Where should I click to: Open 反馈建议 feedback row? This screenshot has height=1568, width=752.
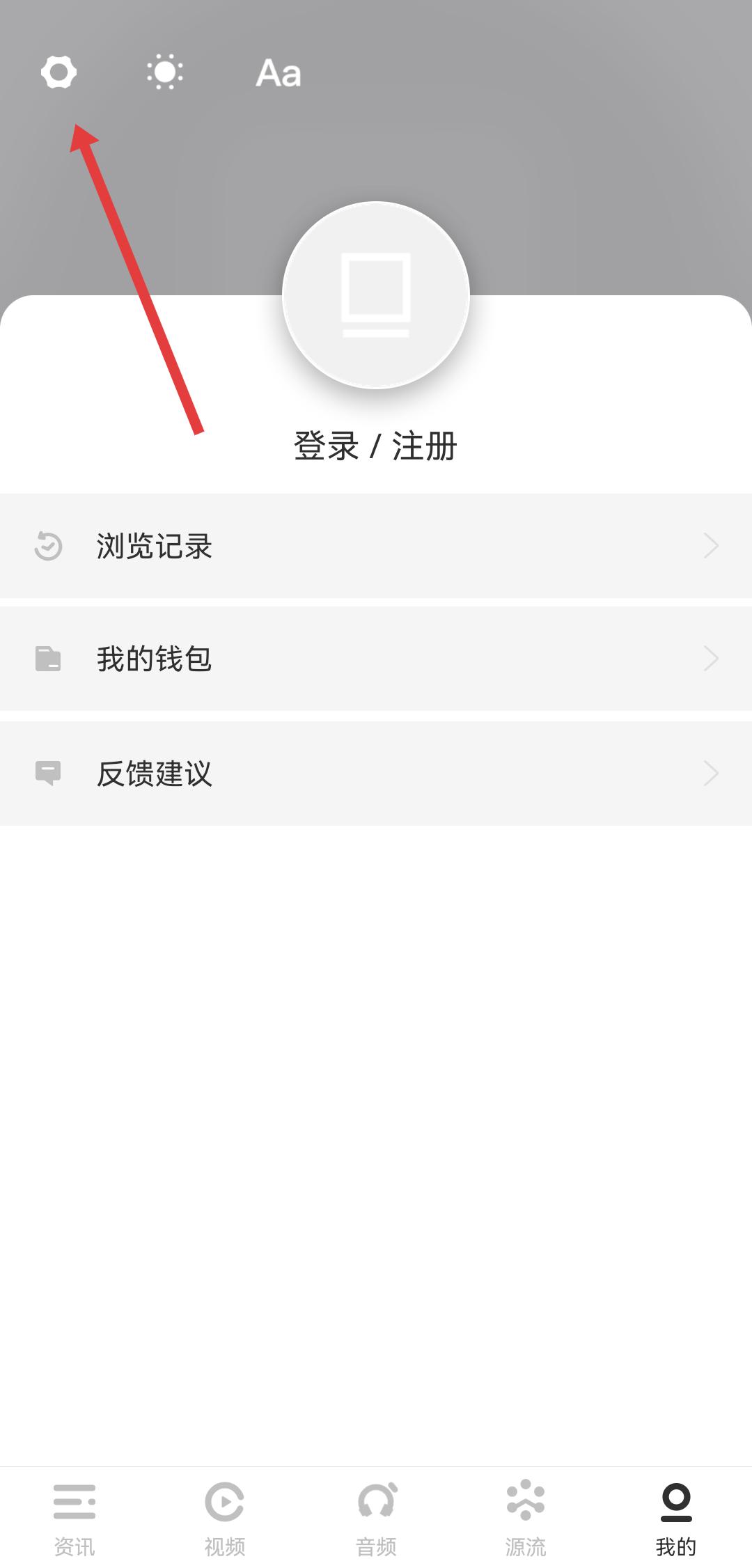click(376, 774)
